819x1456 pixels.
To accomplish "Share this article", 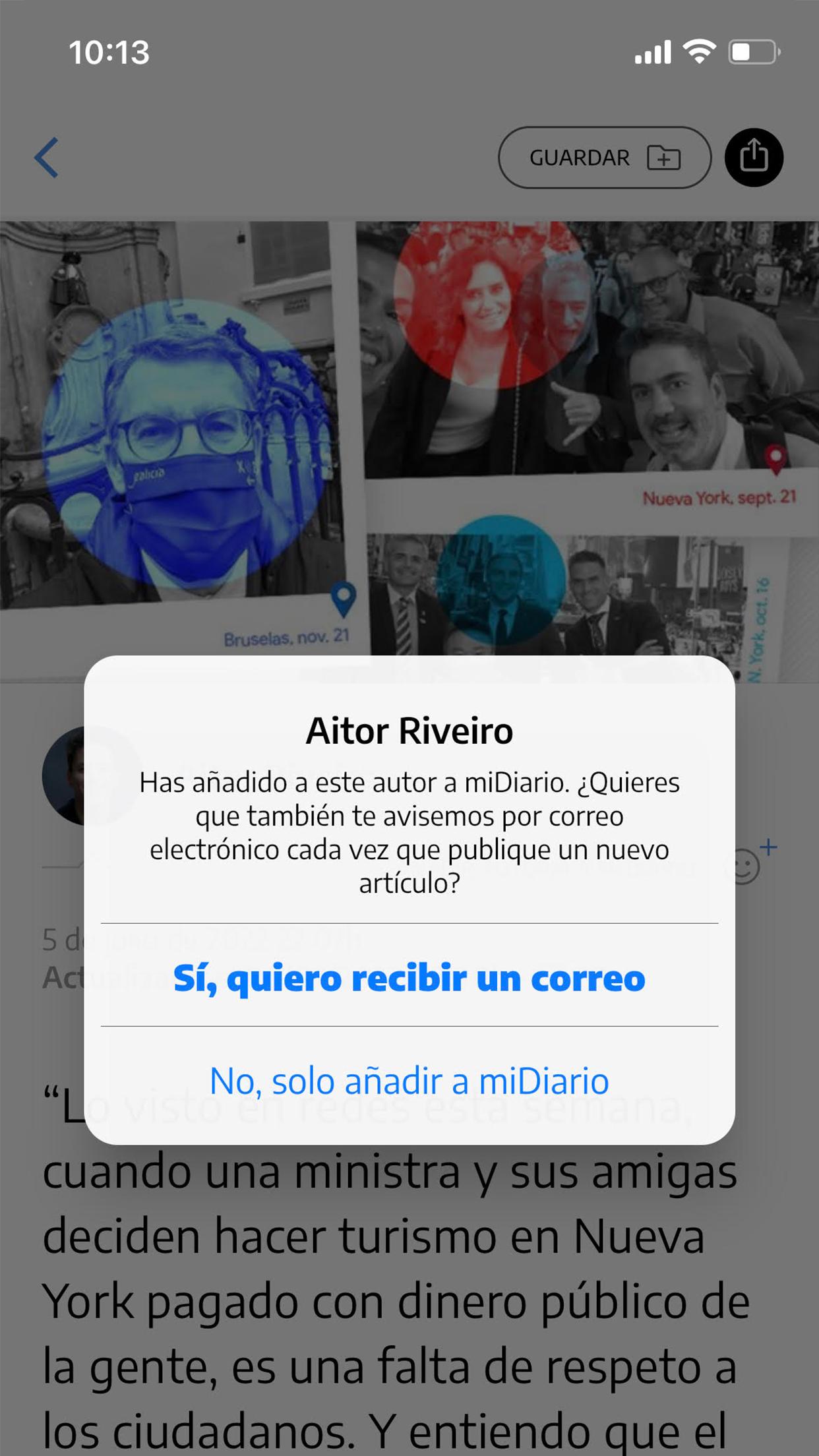I will [x=754, y=157].
